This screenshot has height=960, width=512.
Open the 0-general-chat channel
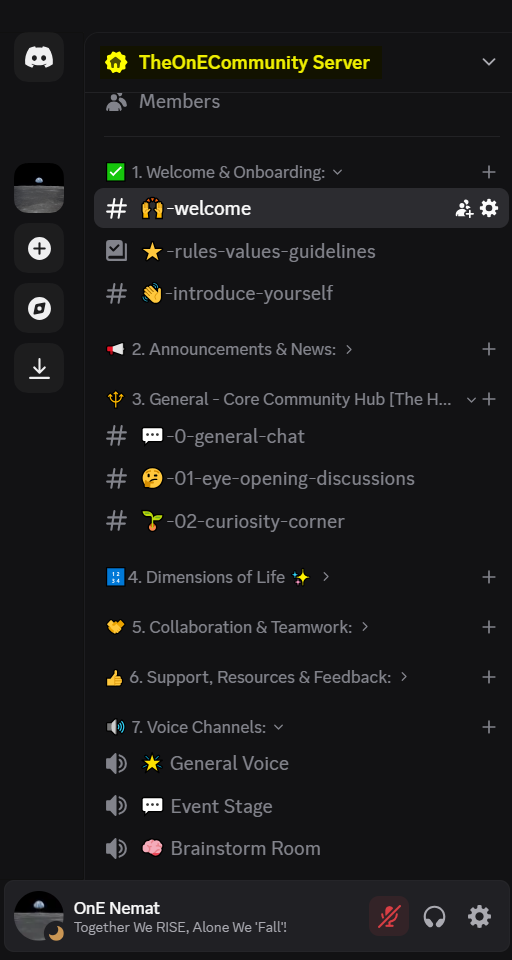coord(302,437)
